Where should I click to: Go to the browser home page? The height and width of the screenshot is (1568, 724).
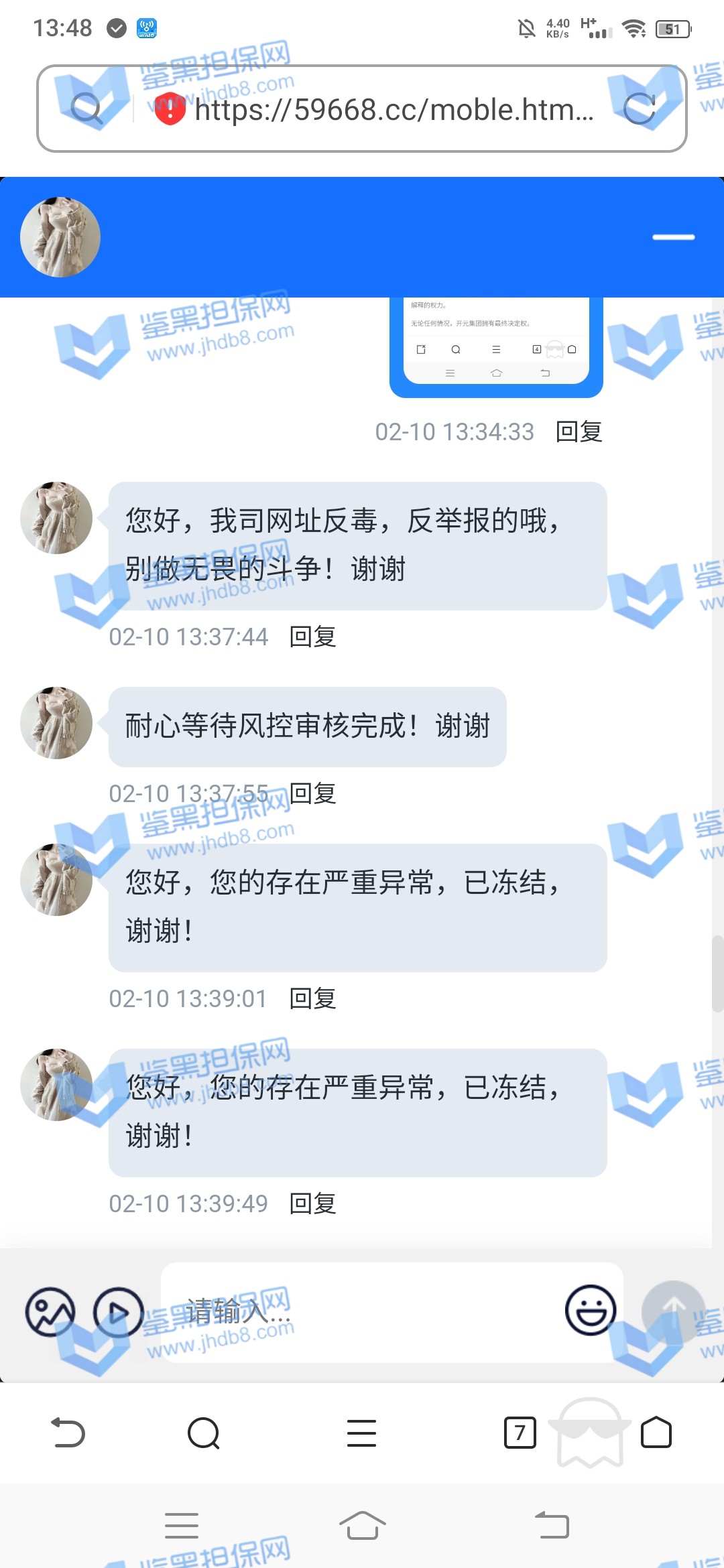click(x=656, y=1433)
